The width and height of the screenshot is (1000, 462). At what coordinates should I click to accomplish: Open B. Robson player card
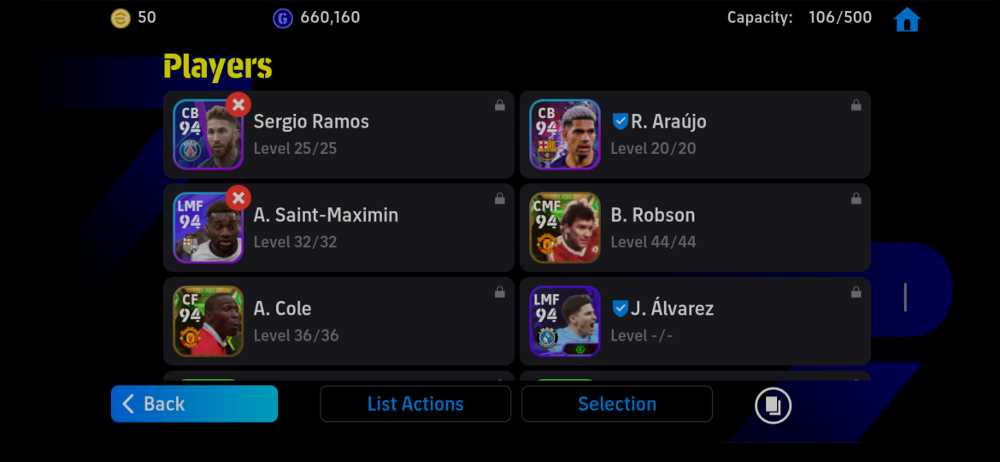click(695, 228)
